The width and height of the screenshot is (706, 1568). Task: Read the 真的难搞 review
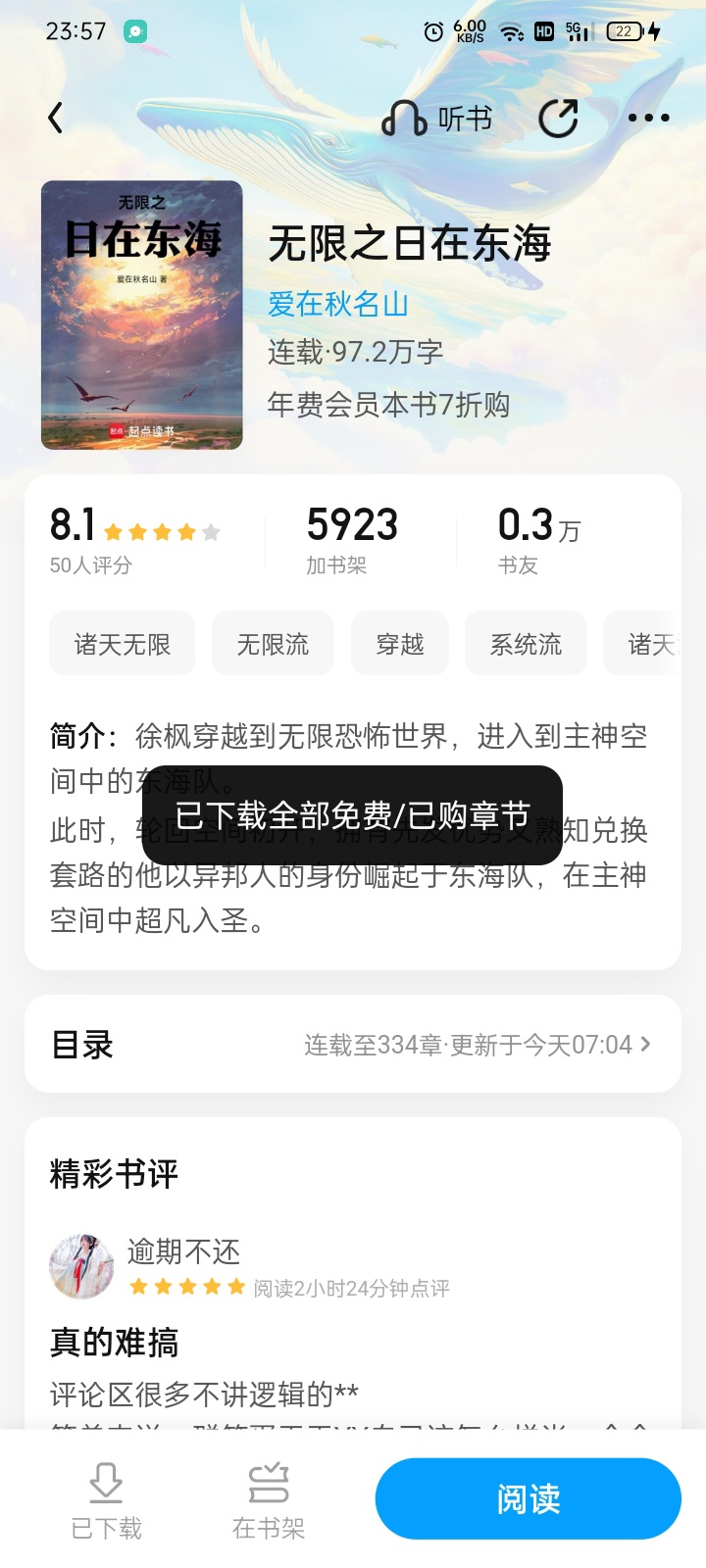click(115, 1343)
